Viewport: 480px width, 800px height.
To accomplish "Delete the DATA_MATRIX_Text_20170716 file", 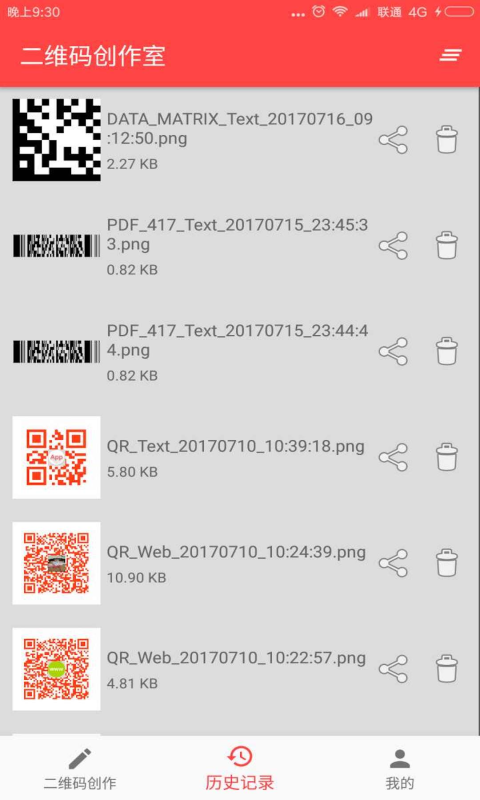I will pyautogui.click(x=447, y=140).
